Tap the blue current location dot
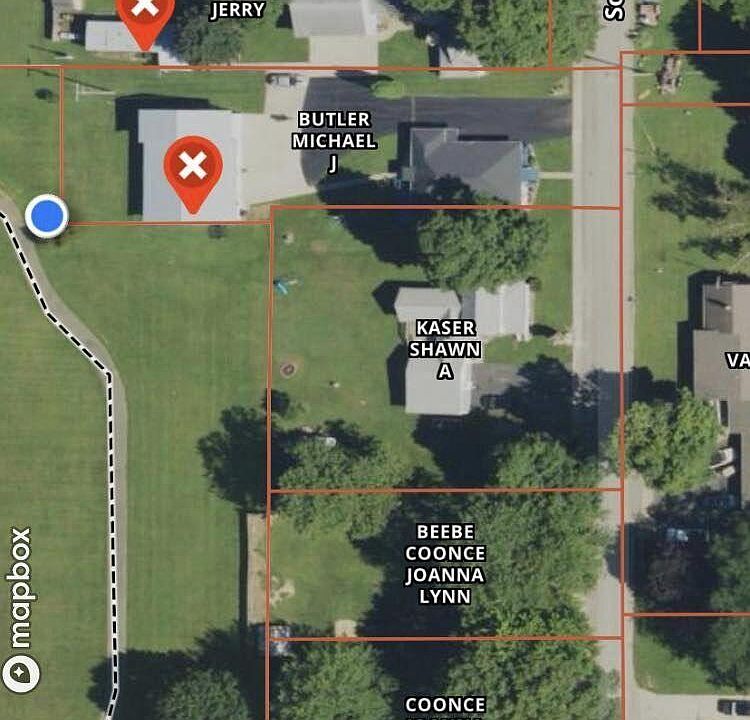This screenshot has width=750, height=720. click(x=46, y=215)
